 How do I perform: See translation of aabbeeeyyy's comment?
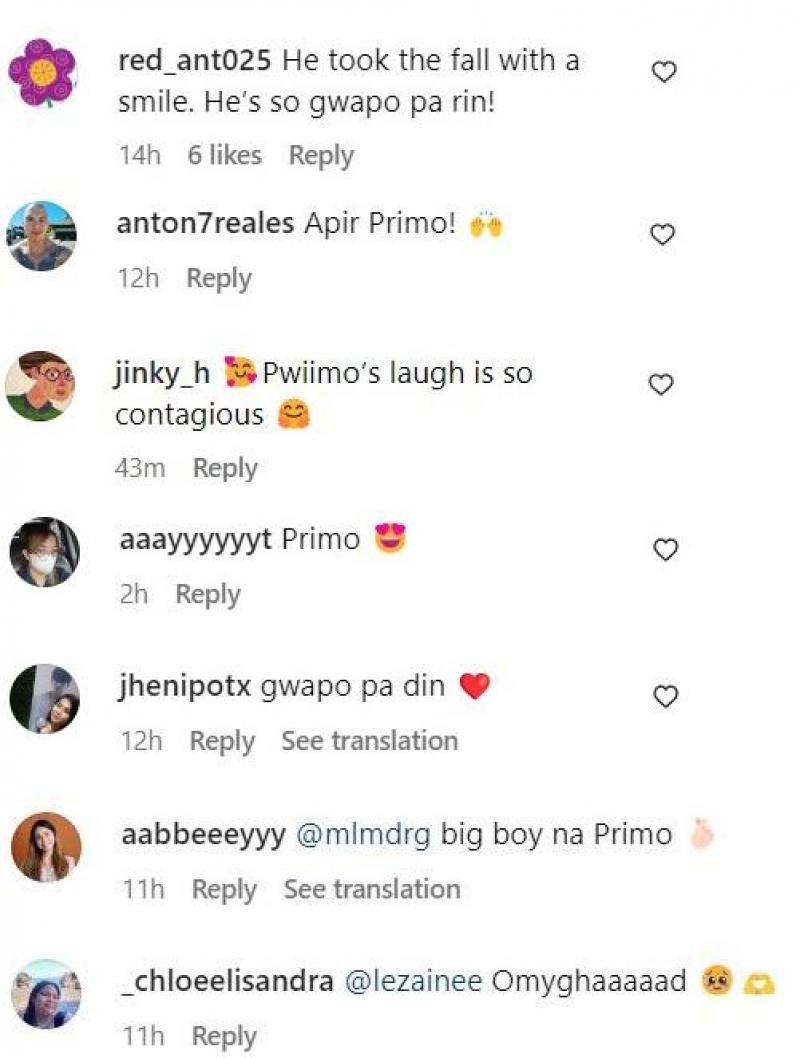coord(372,889)
